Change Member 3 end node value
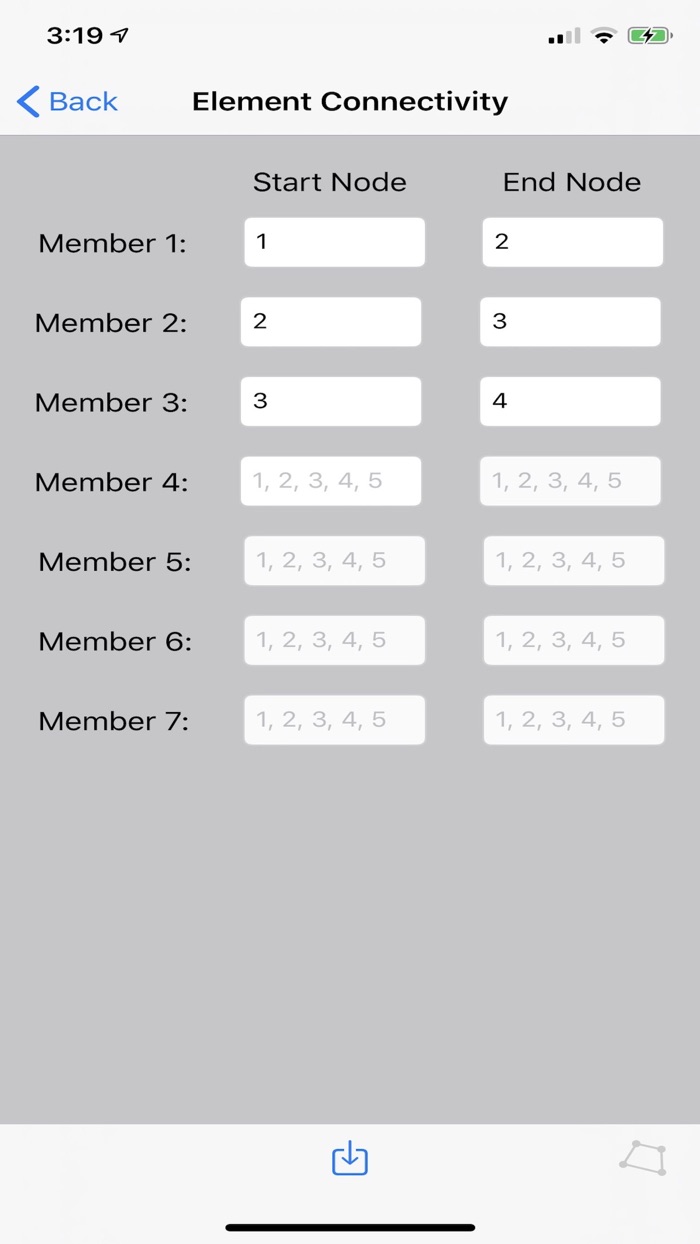This screenshot has height=1244, width=700. [x=570, y=401]
